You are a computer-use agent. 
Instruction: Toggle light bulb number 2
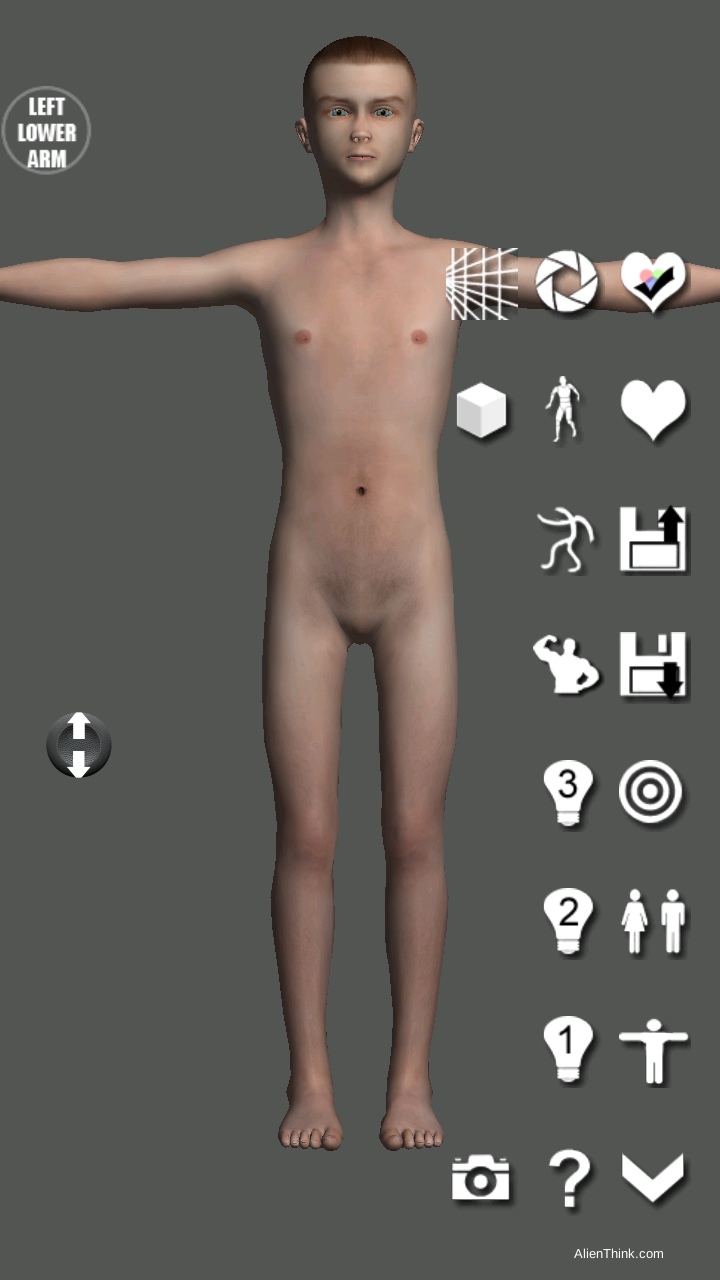pos(567,920)
